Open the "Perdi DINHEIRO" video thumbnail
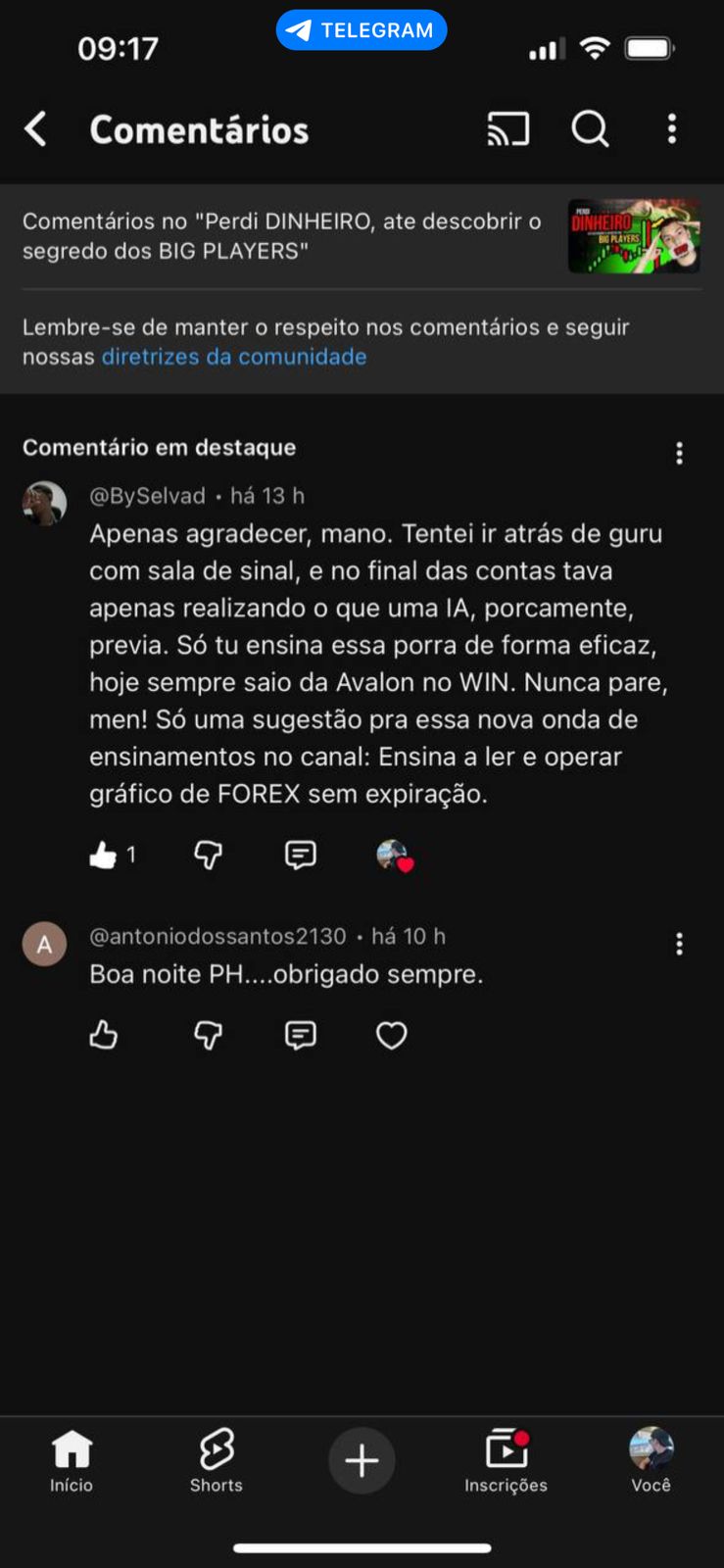This screenshot has width=724, height=1568. pos(634,236)
